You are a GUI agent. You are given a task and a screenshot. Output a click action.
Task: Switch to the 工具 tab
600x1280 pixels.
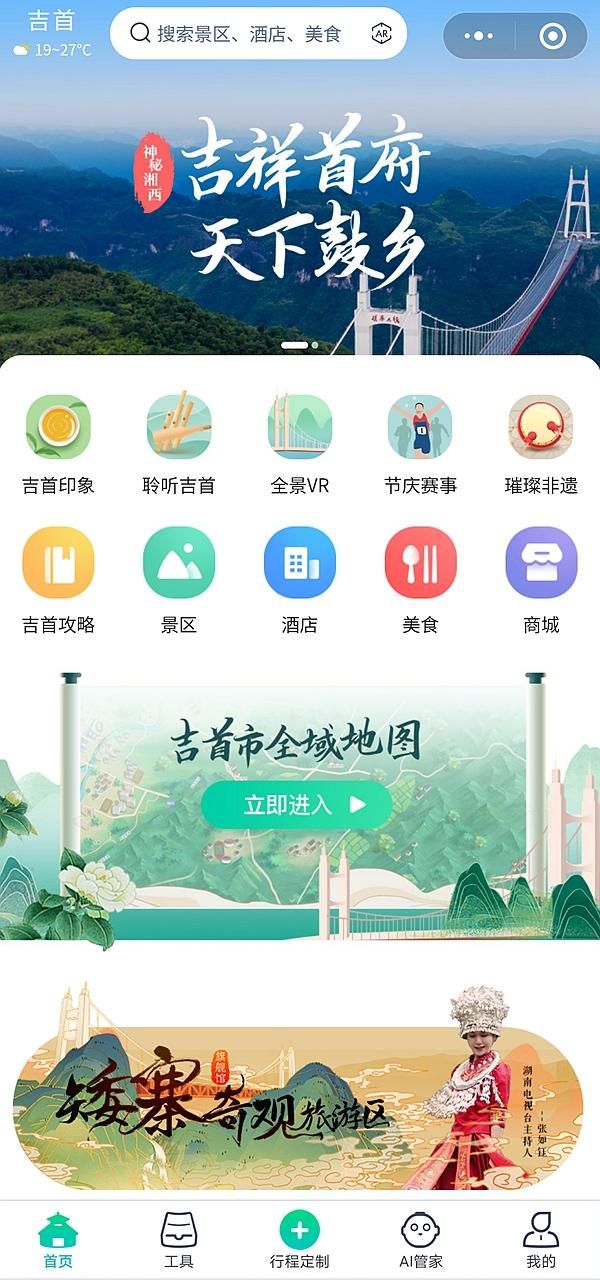pyautogui.click(x=179, y=1240)
